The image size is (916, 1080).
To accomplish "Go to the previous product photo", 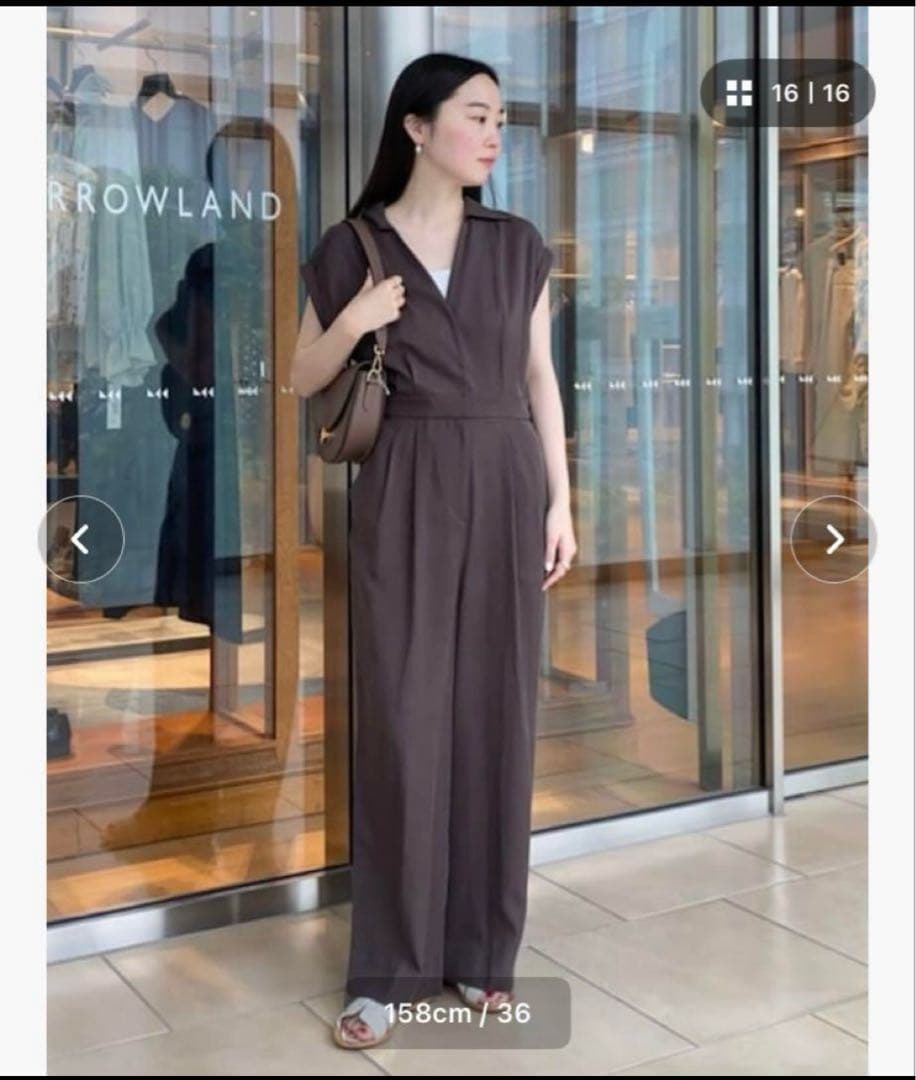I will pos(82,540).
